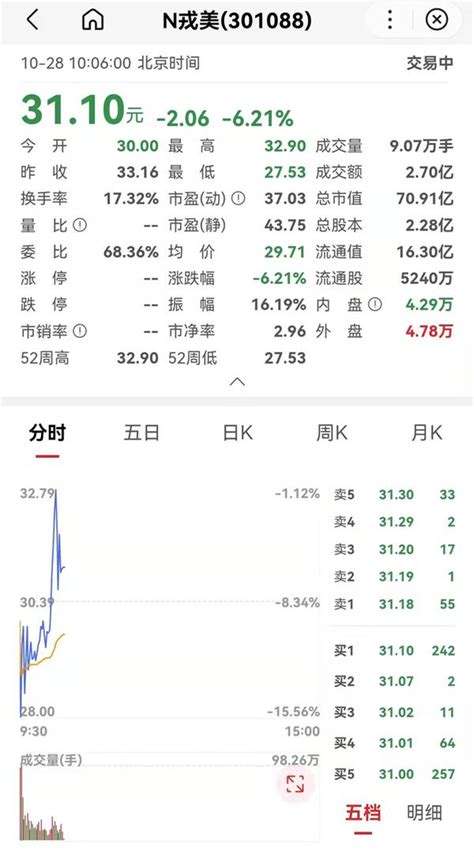Switch to the 月K chart tab

[x=426, y=433]
